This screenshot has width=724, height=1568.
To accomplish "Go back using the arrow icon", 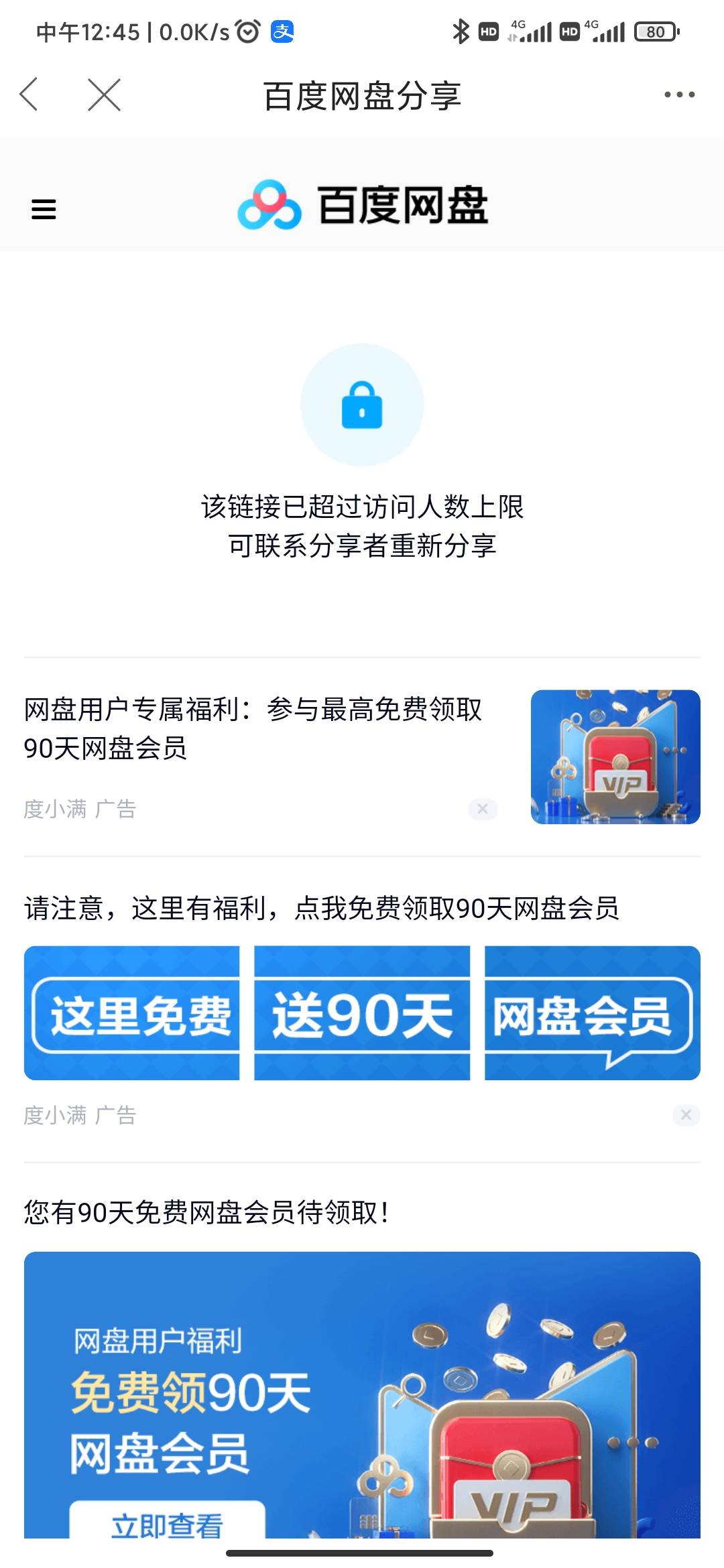I will tap(28, 94).
